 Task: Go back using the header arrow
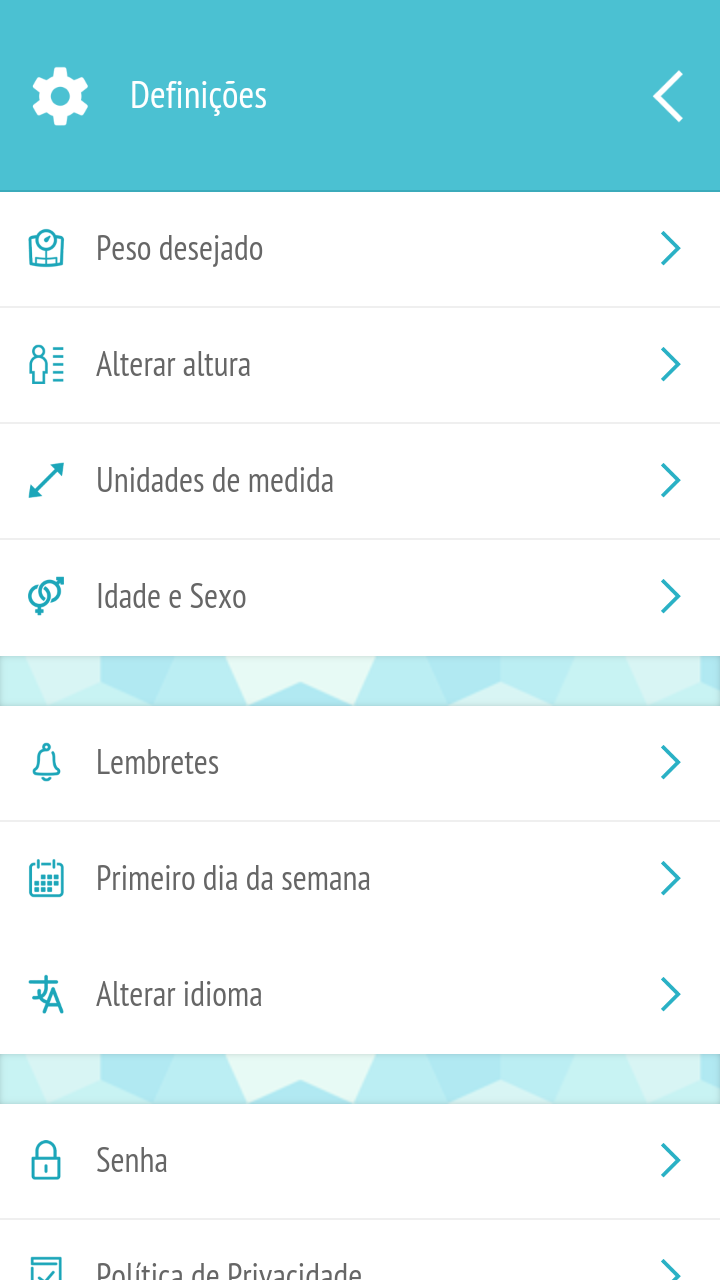click(x=668, y=96)
